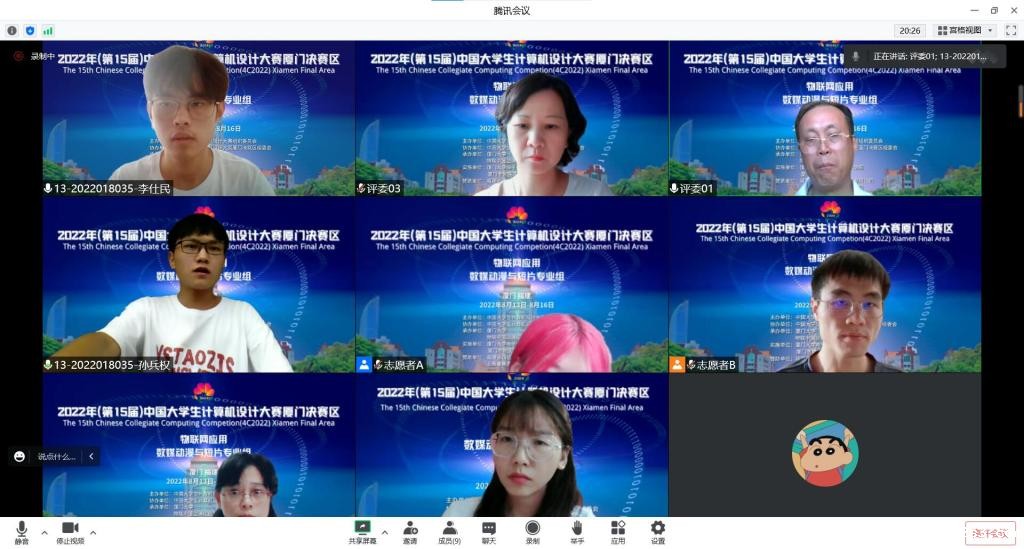
Task: Open the 邀请 invite option
Action: coord(410,531)
